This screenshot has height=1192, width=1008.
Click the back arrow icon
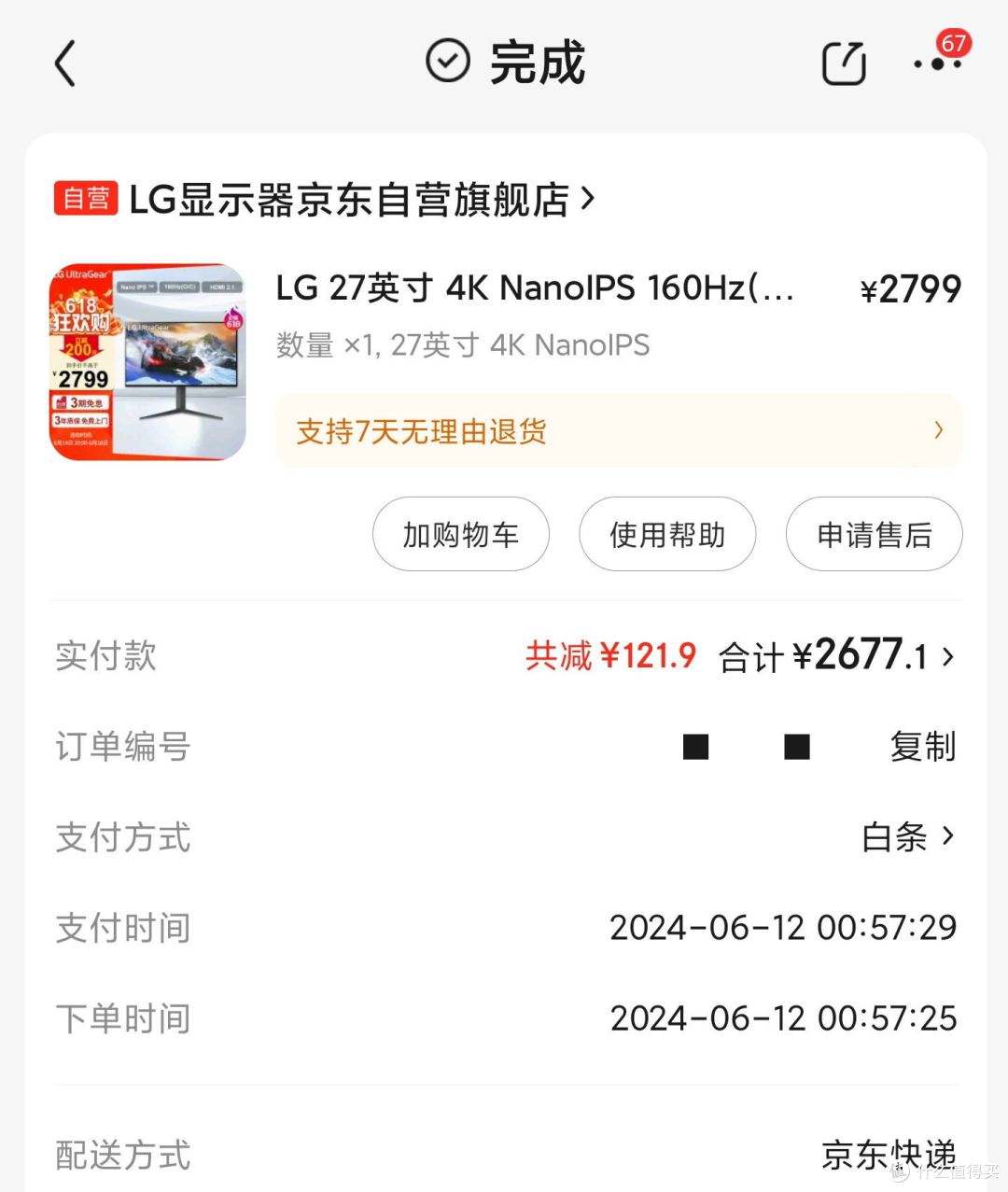coord(63,63)
